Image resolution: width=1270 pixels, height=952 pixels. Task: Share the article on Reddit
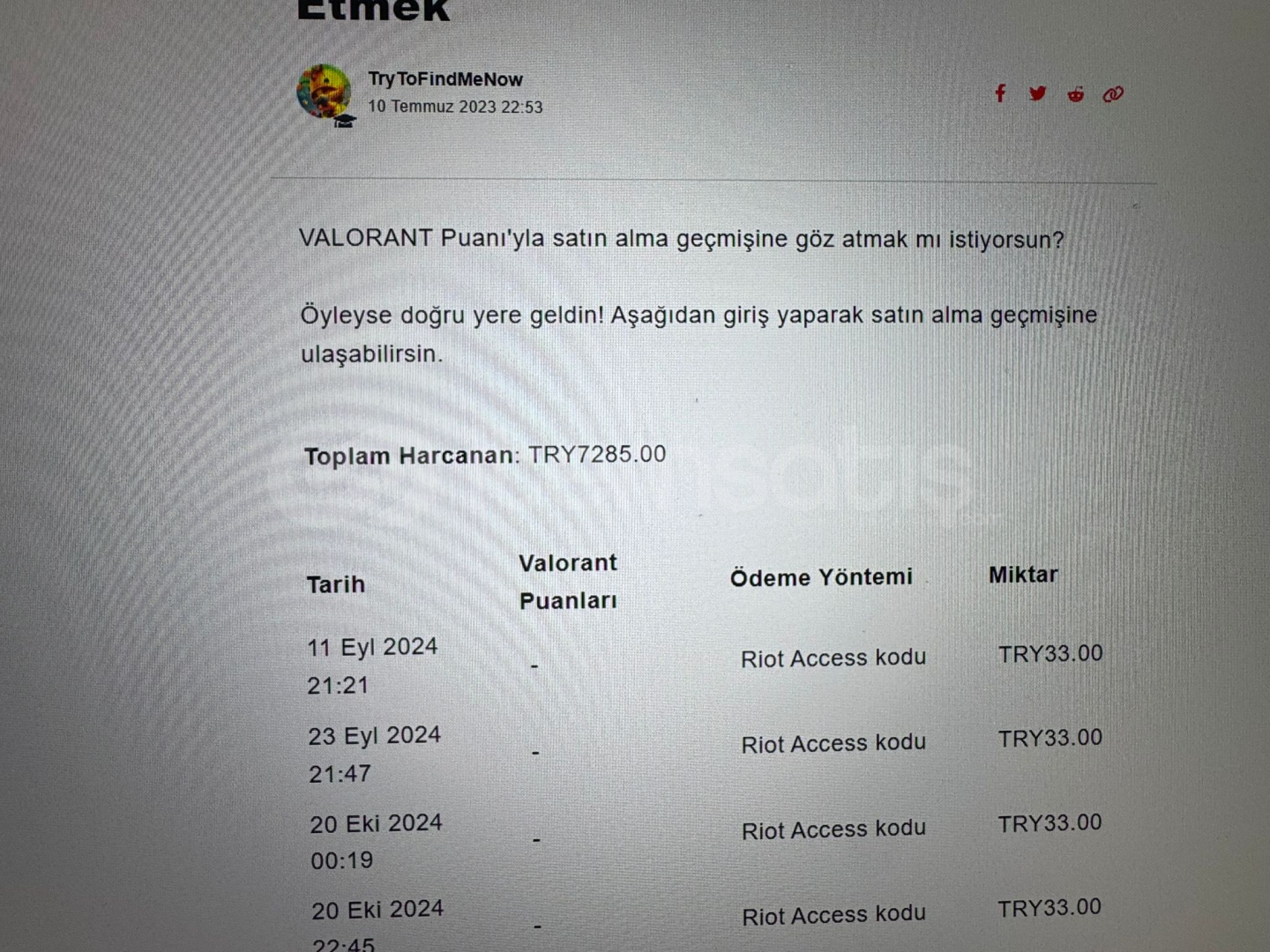(x=1075, y=94)
